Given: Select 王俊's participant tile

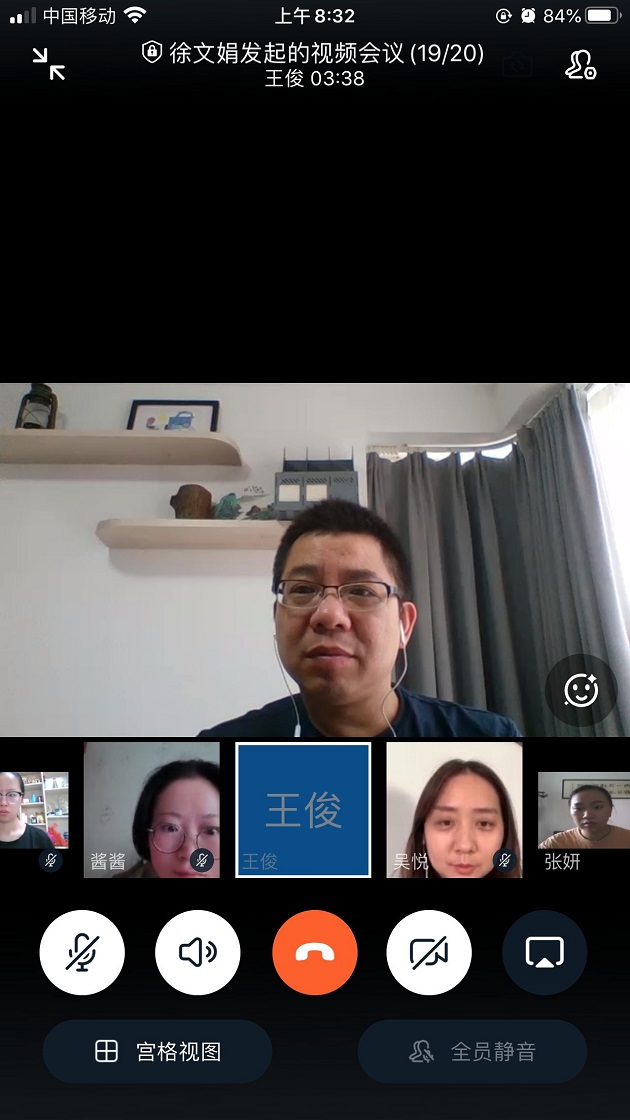Looking at the screenshot, I should click(303, 810).
